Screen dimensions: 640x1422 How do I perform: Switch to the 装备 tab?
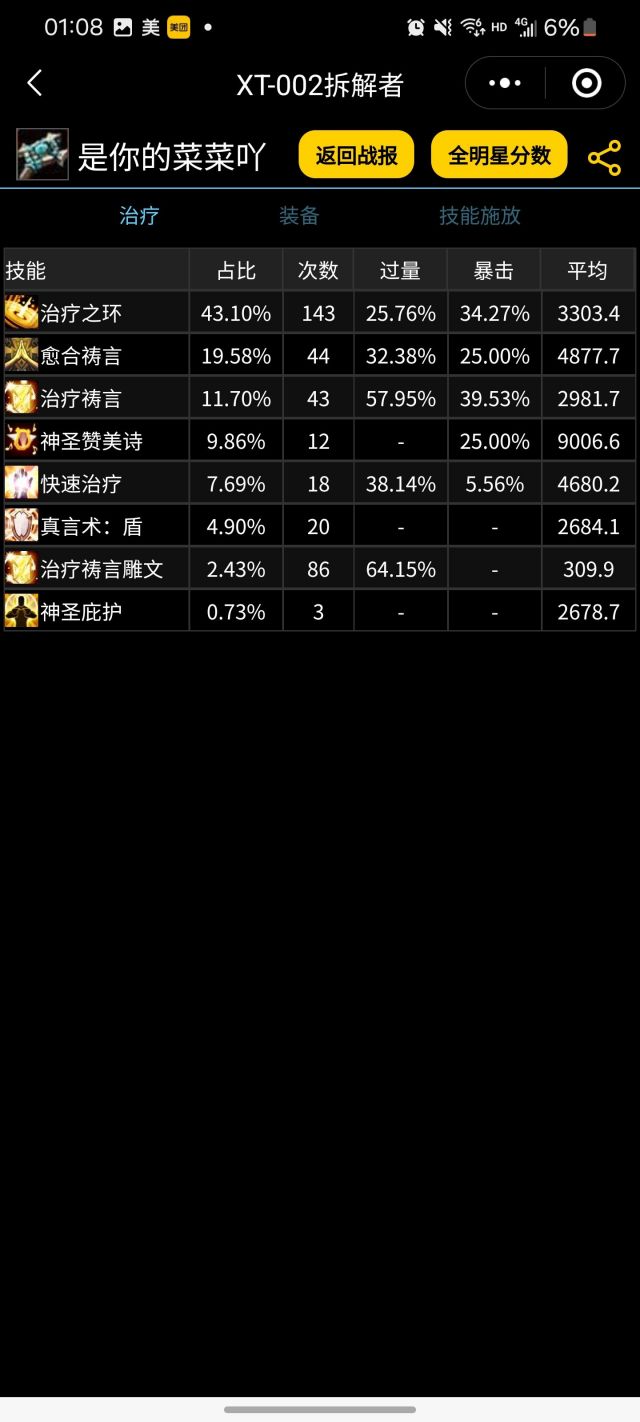(299, 216)
